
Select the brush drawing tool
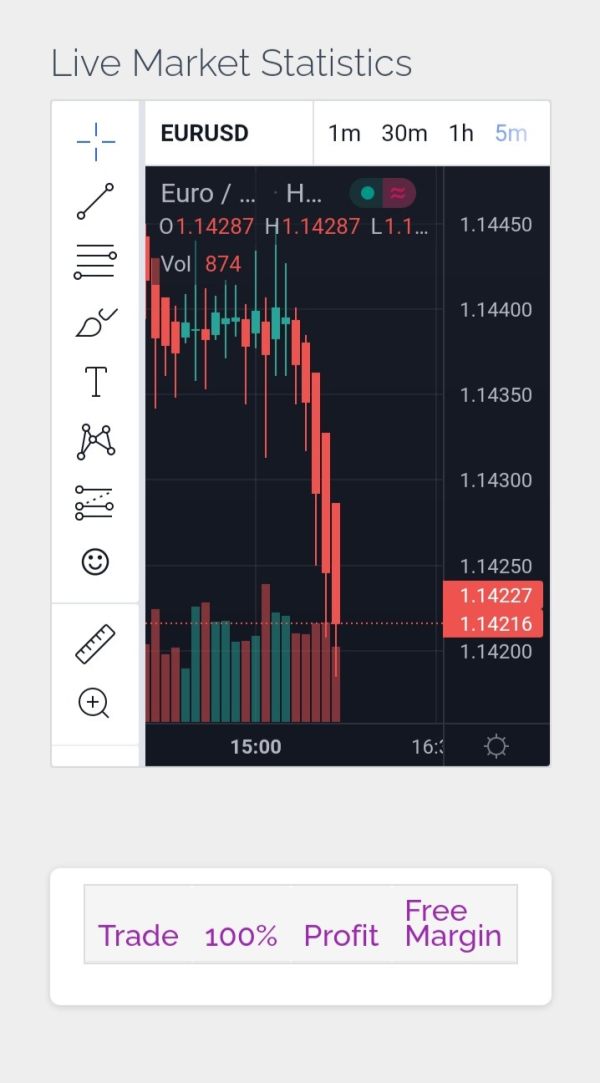(x=95, y=323)
